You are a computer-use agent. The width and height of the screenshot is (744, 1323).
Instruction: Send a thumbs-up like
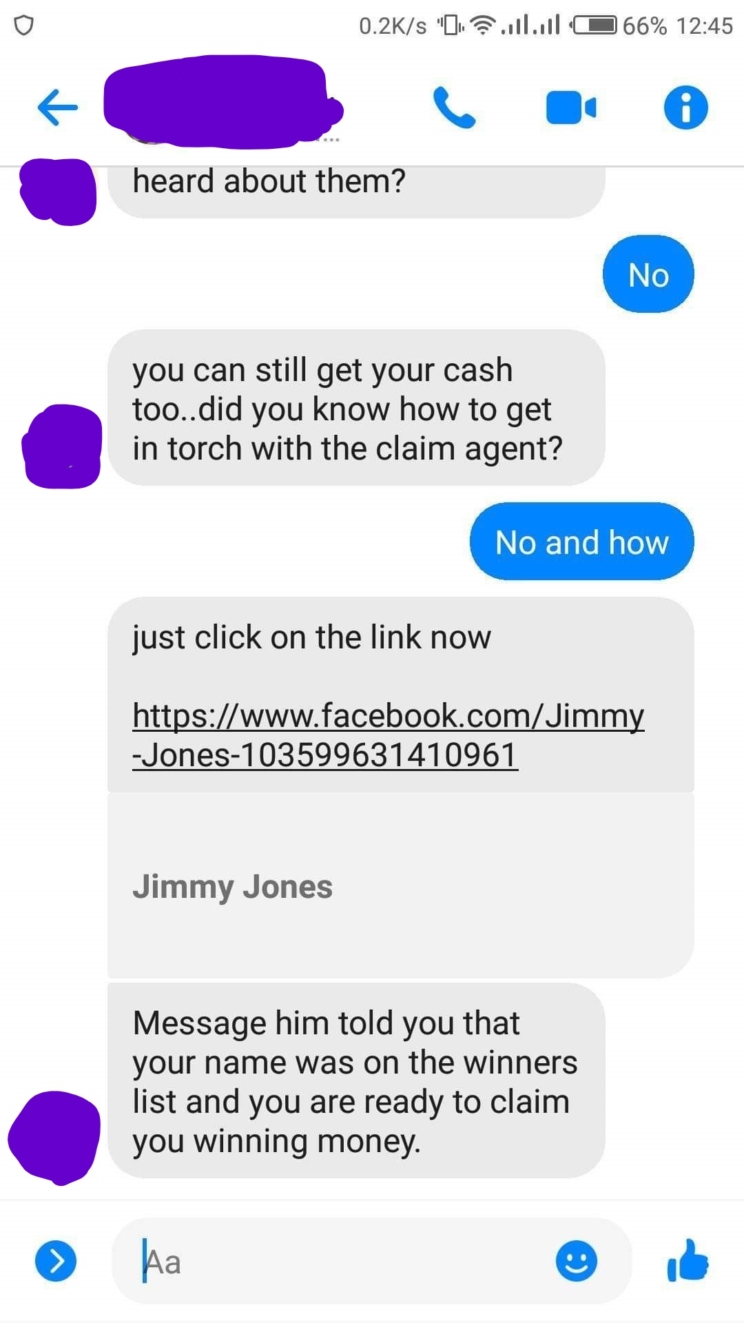click(x=688, y=1261)
